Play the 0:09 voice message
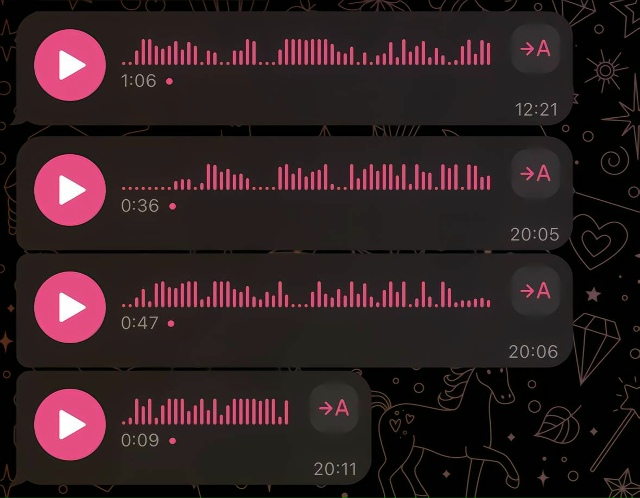The height and width of the screenshot is (498, 640). [70, 424]
